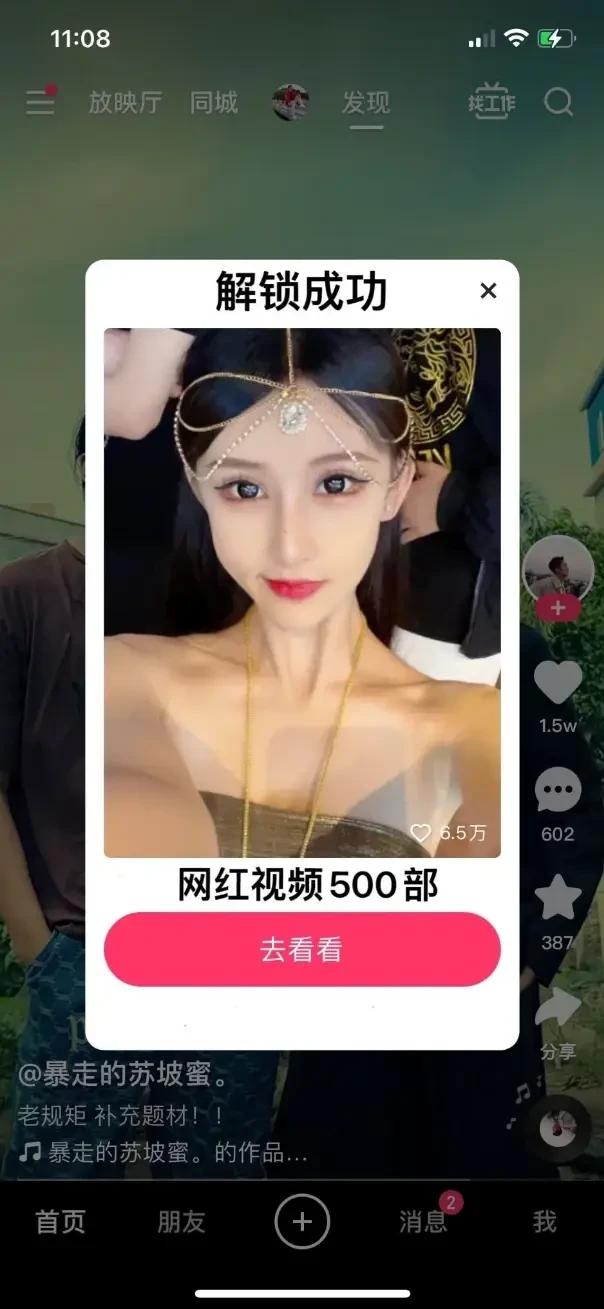604x1309 pixels.
Task: Open 消息 tab
Action: (423, 1221)
